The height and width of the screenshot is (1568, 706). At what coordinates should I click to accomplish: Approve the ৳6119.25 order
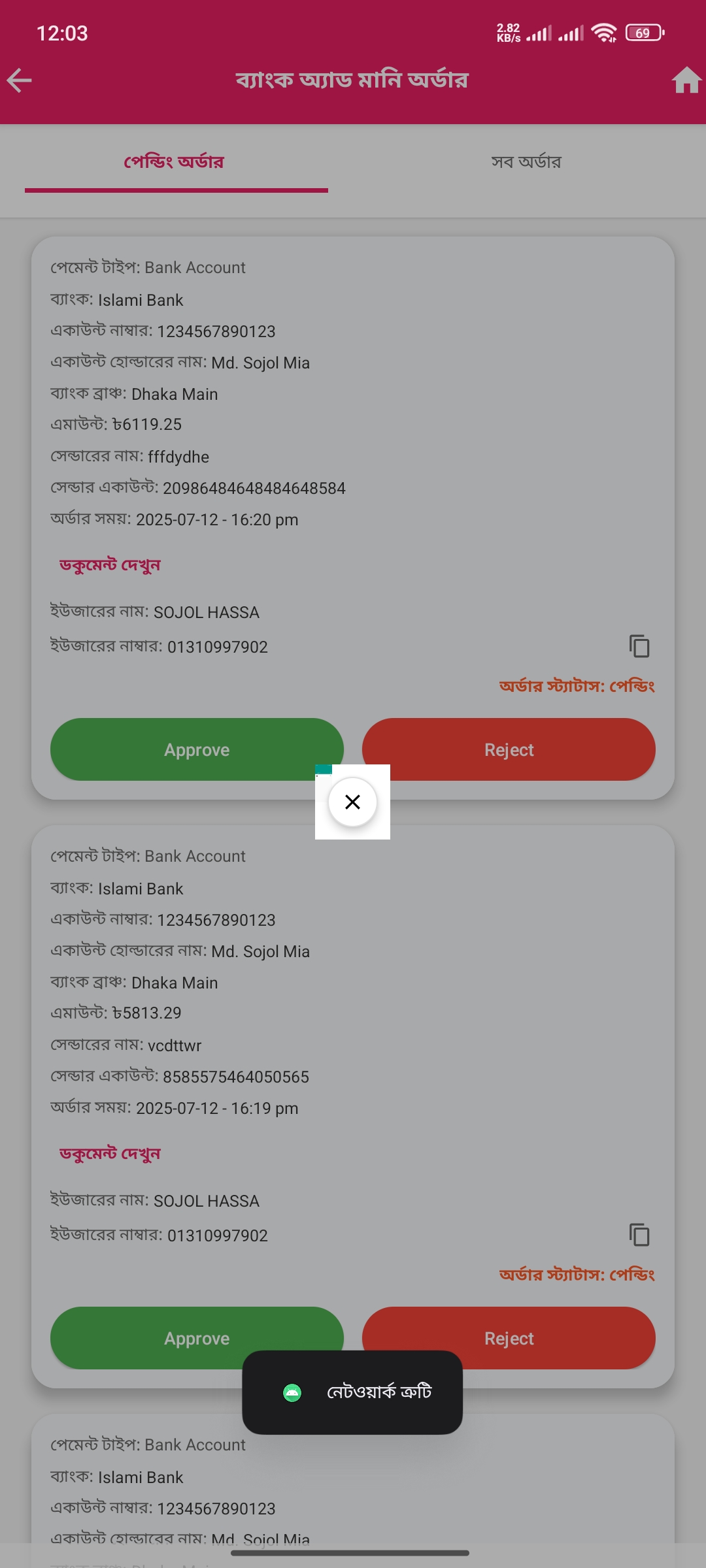click(183, 749)
